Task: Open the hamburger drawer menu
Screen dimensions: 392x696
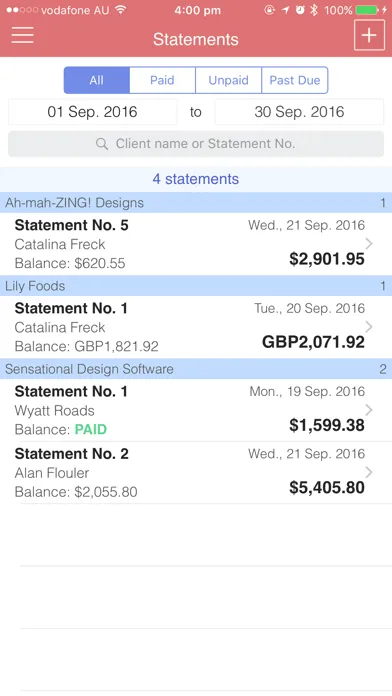Action: click(x=23, y=35)
